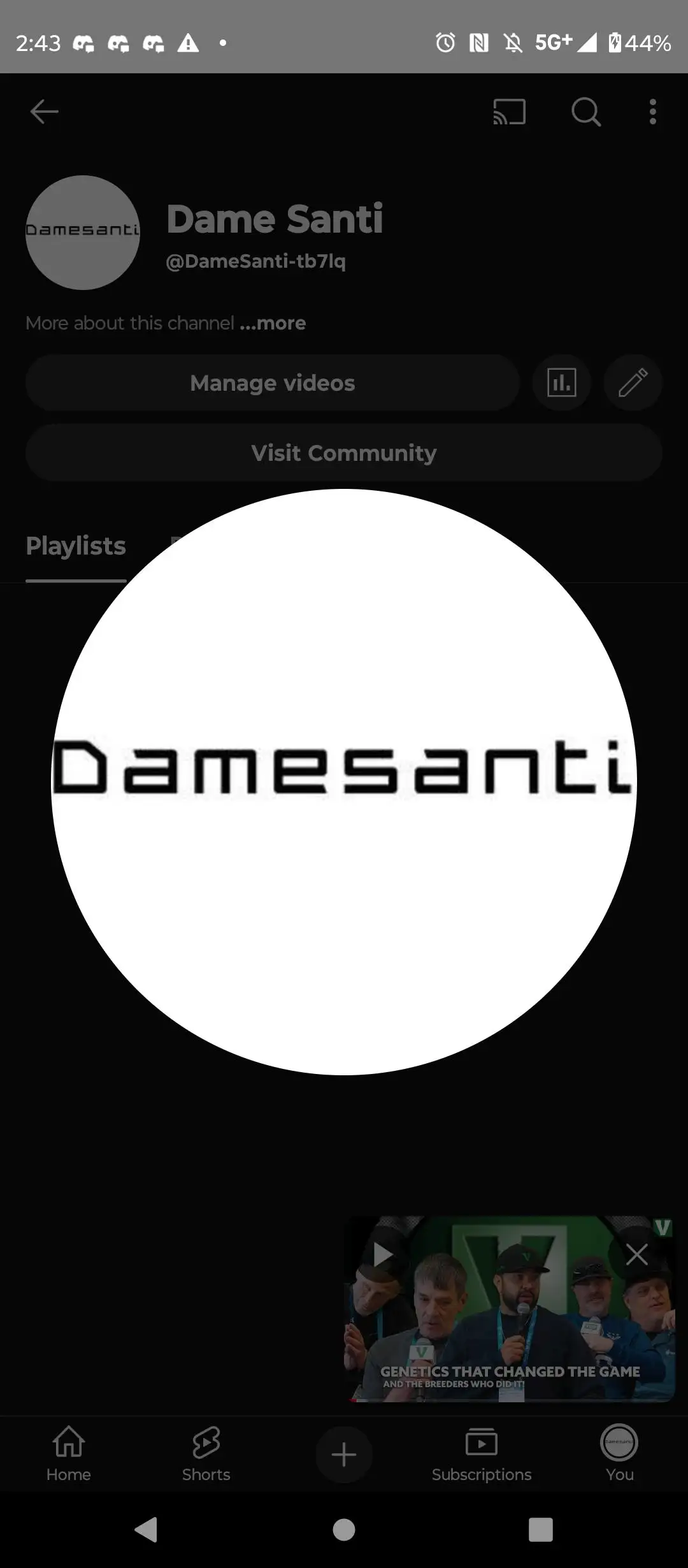688x1568 pixels.
Task: Select the Playlists tab
Action: click(76, 546)
